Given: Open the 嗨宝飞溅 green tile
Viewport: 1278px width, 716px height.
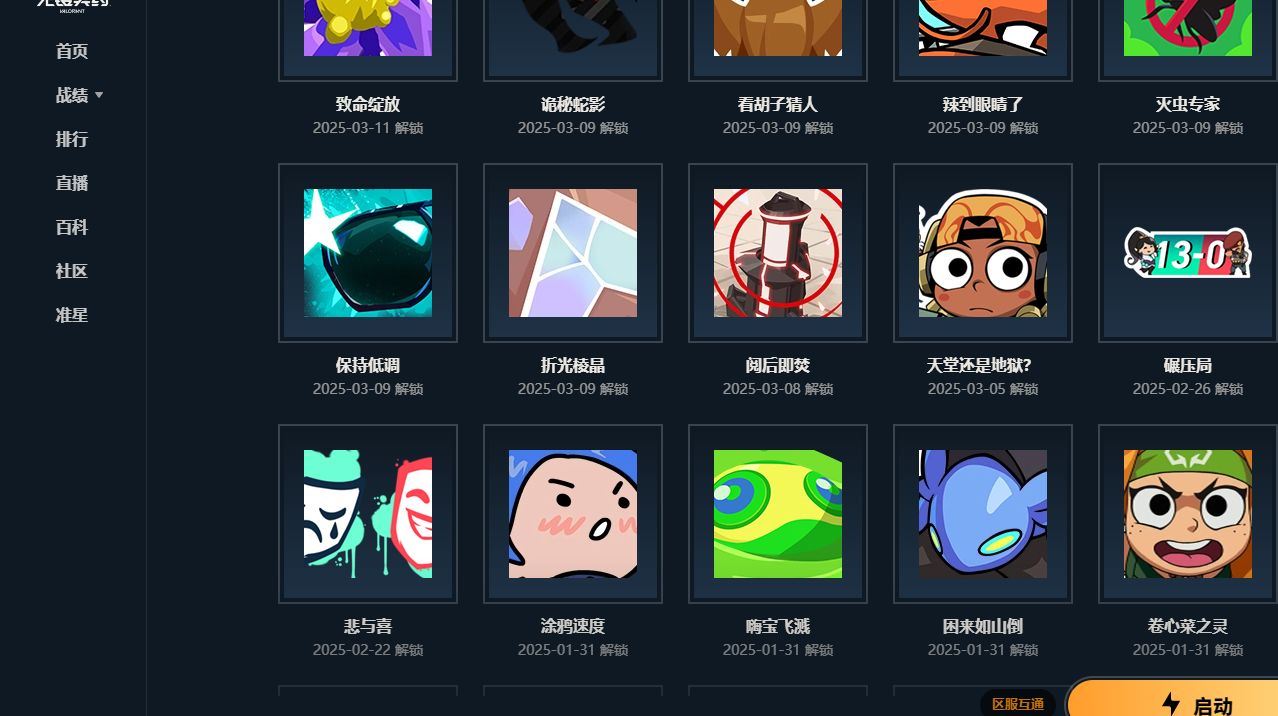Looking at the screenshot, I should point(778,514).
